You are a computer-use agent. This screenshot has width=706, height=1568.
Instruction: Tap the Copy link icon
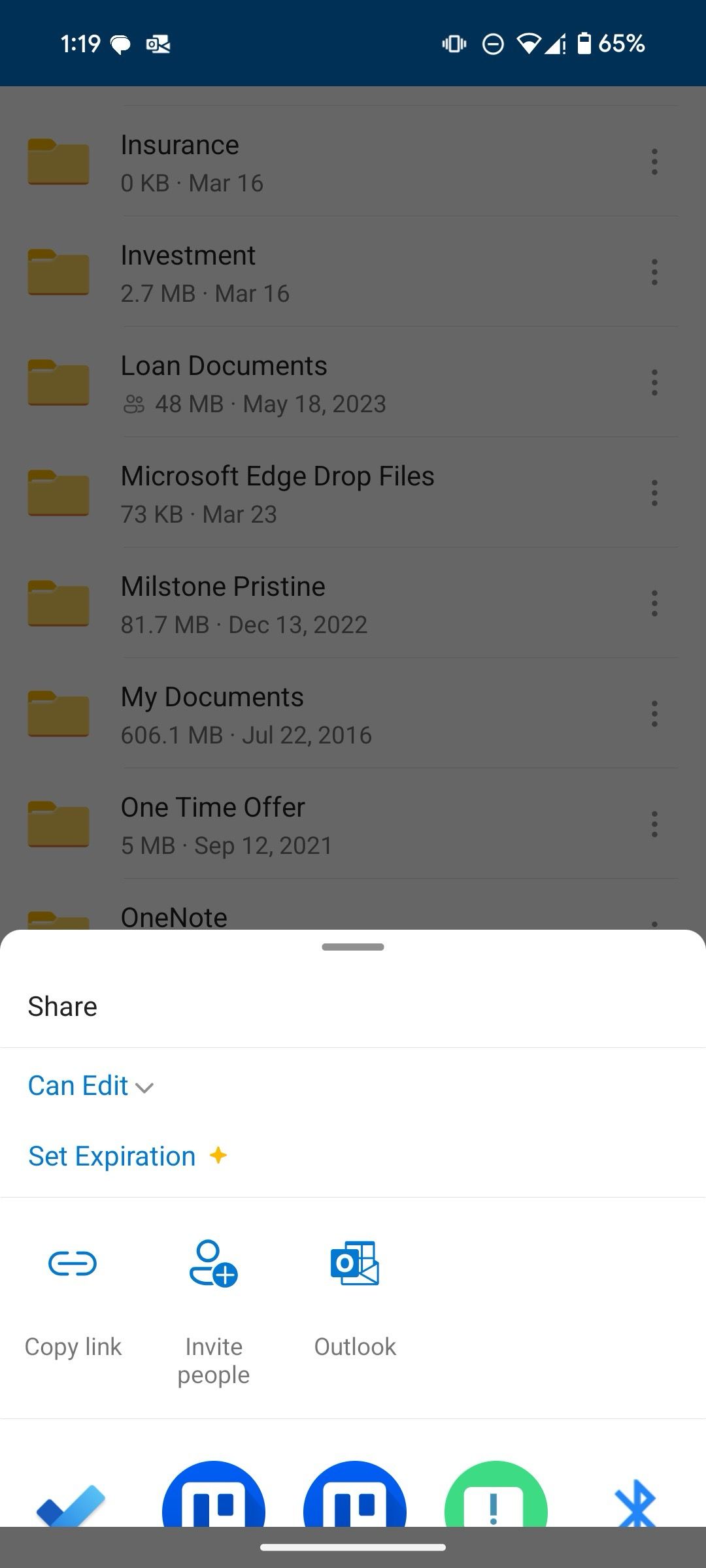coord(72,1263)
